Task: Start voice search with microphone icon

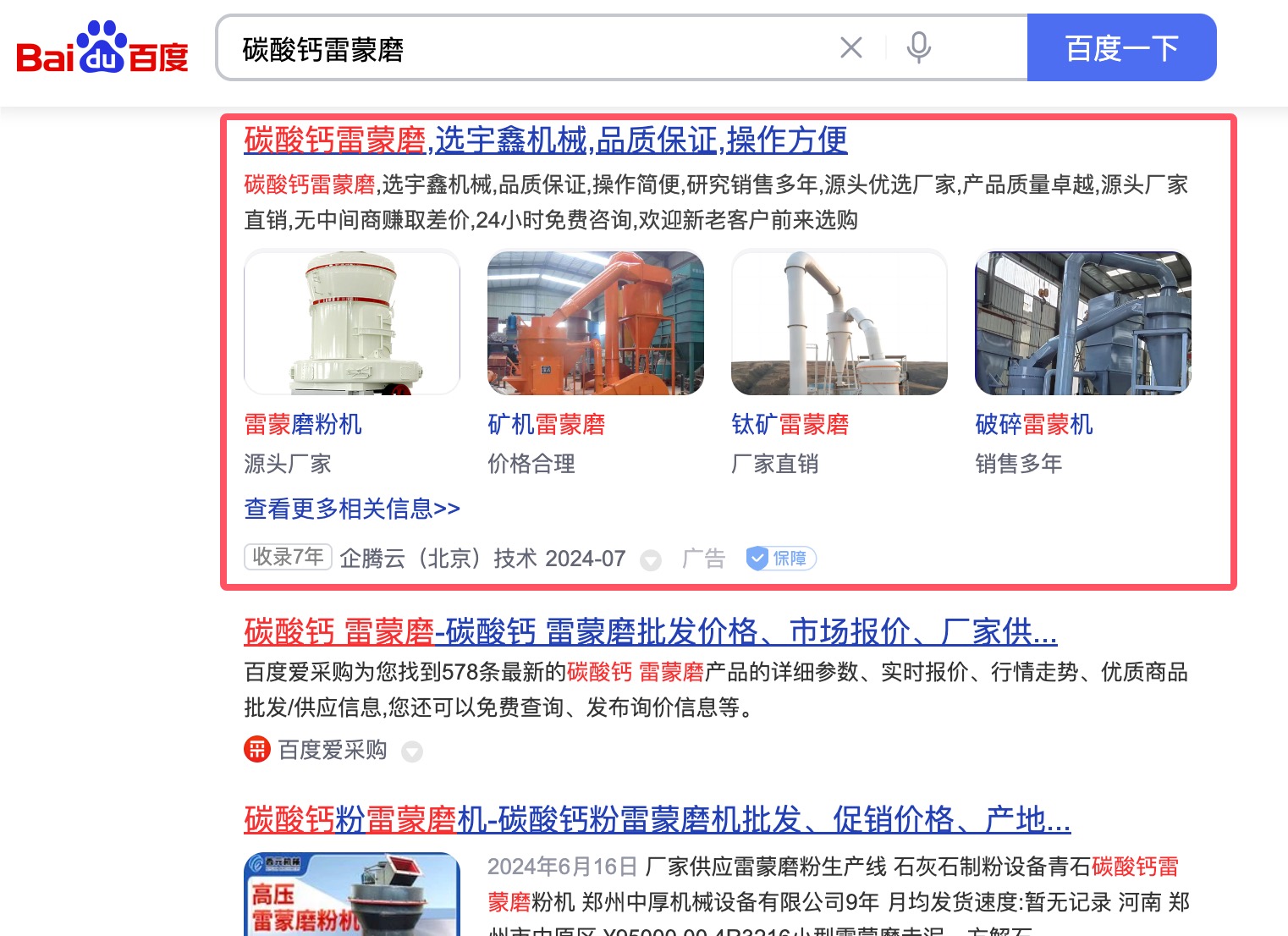Action: point(918,48)
